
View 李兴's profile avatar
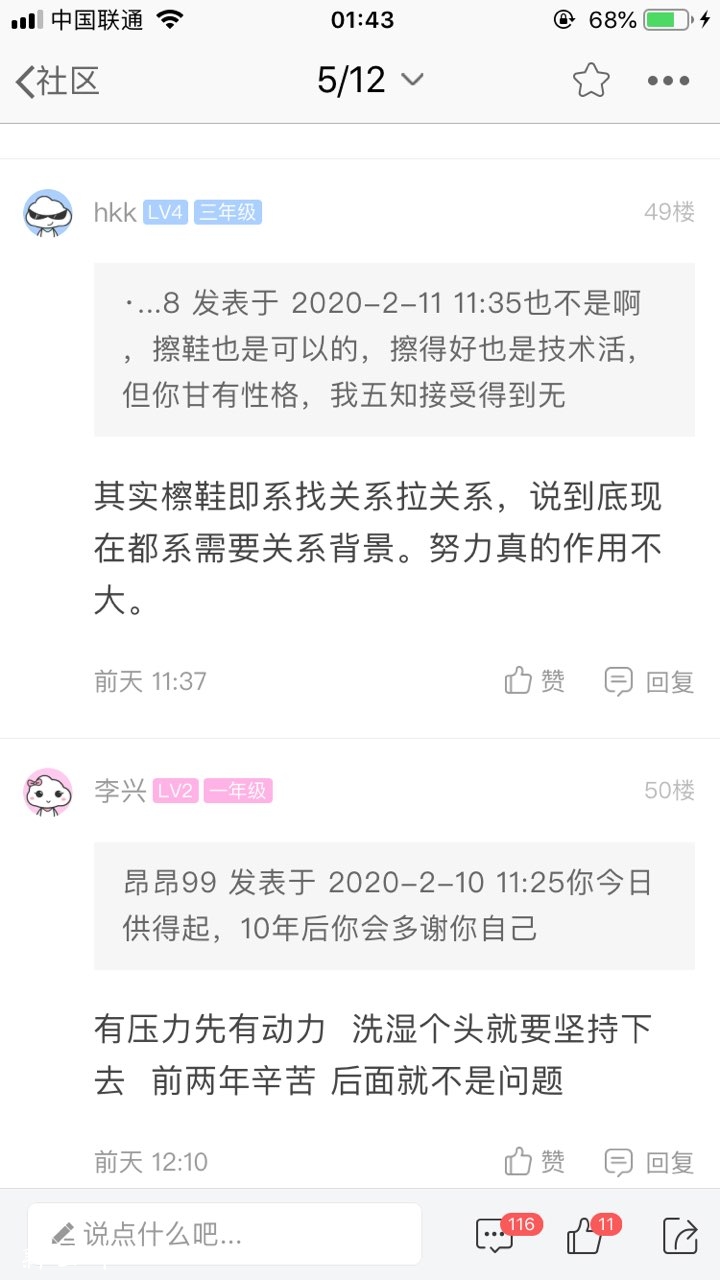pyautogui.click(x=48, y=792)
